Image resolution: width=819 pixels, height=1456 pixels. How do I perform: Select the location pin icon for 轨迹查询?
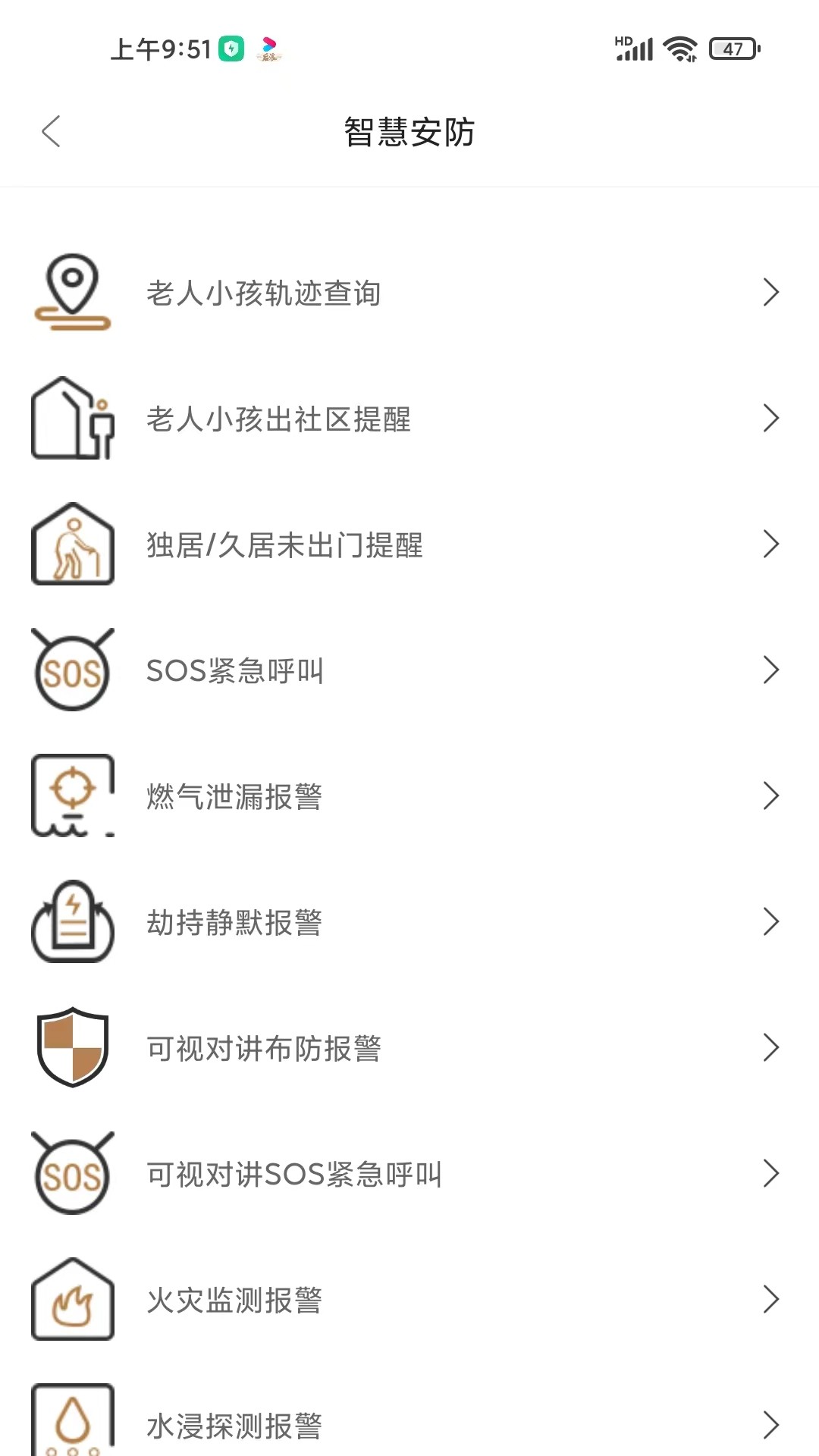click(x=72, y=292)
